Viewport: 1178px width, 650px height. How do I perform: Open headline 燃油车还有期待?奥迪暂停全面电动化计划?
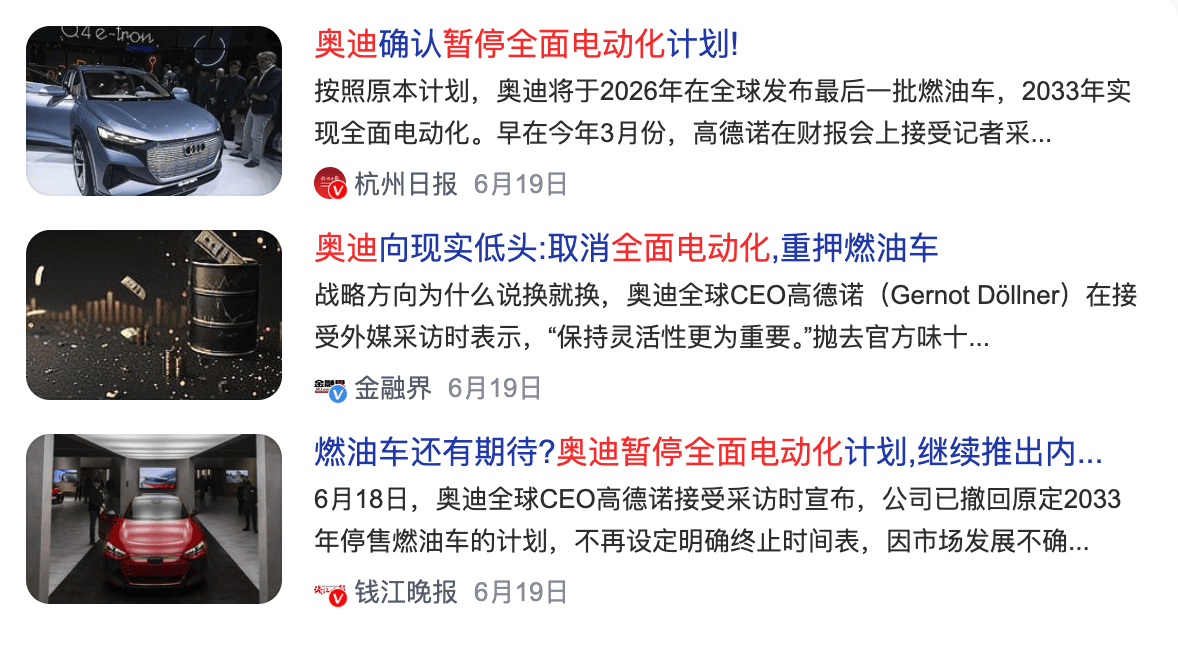[708, 452]
